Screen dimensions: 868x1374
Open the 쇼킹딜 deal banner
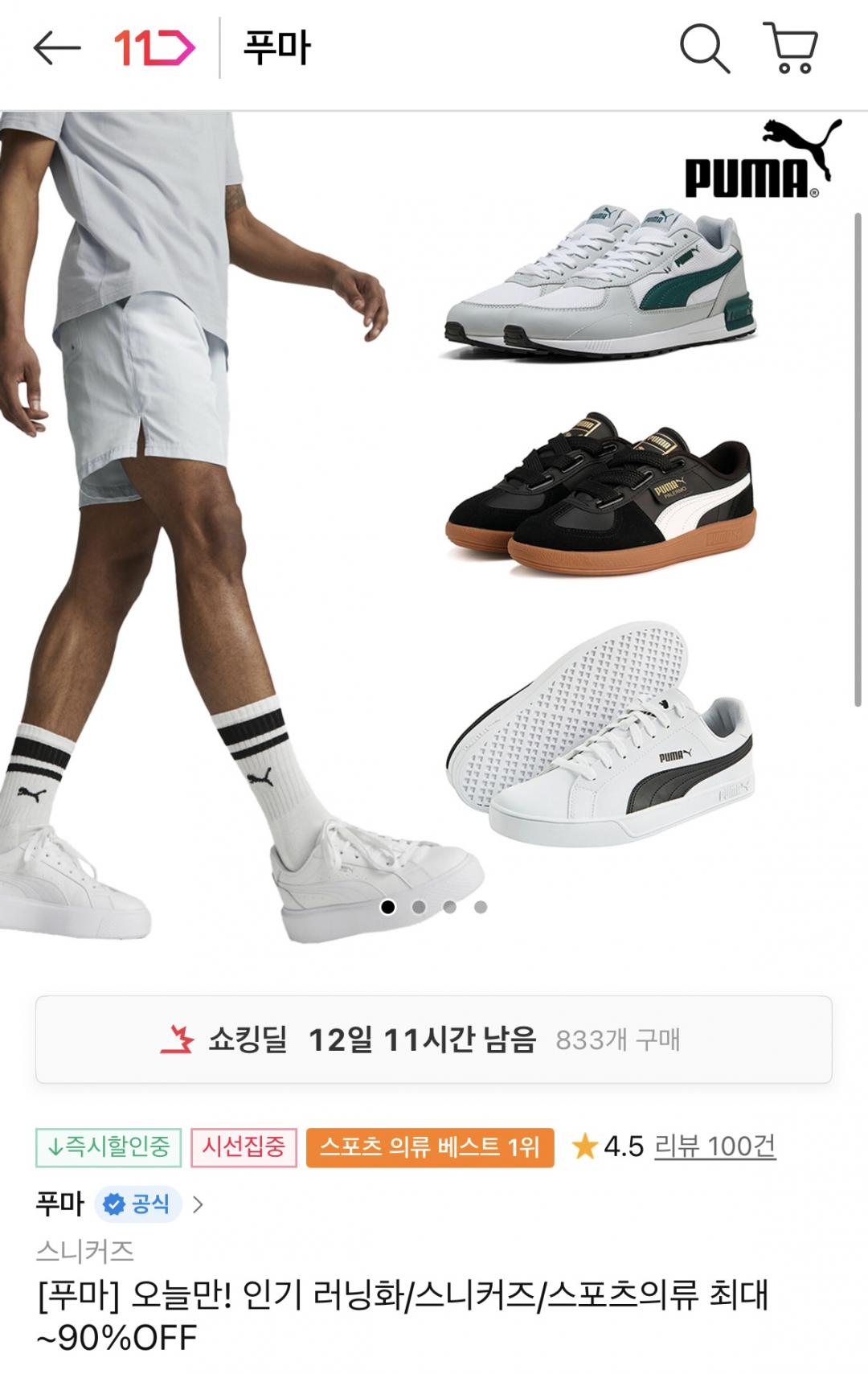(434, 1040)
